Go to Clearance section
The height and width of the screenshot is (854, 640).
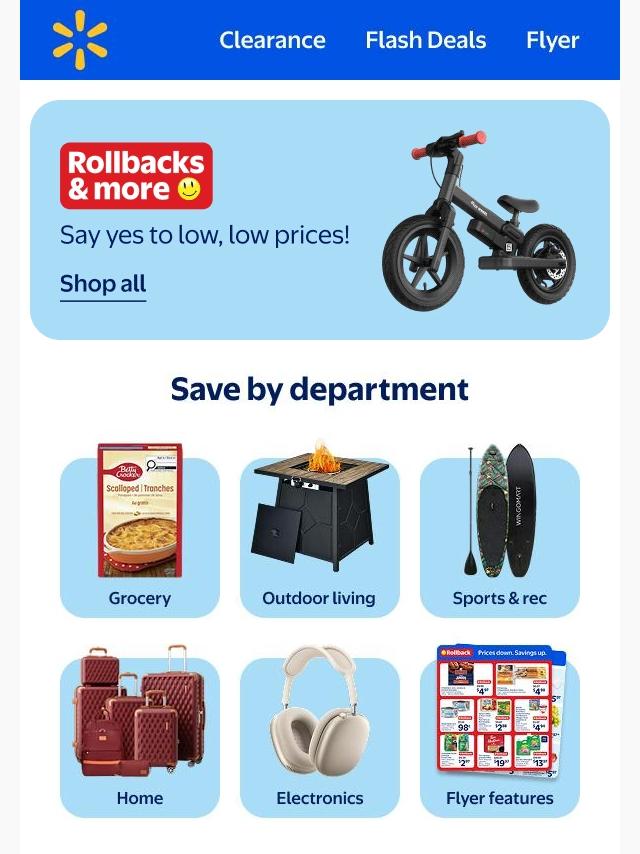272,40
